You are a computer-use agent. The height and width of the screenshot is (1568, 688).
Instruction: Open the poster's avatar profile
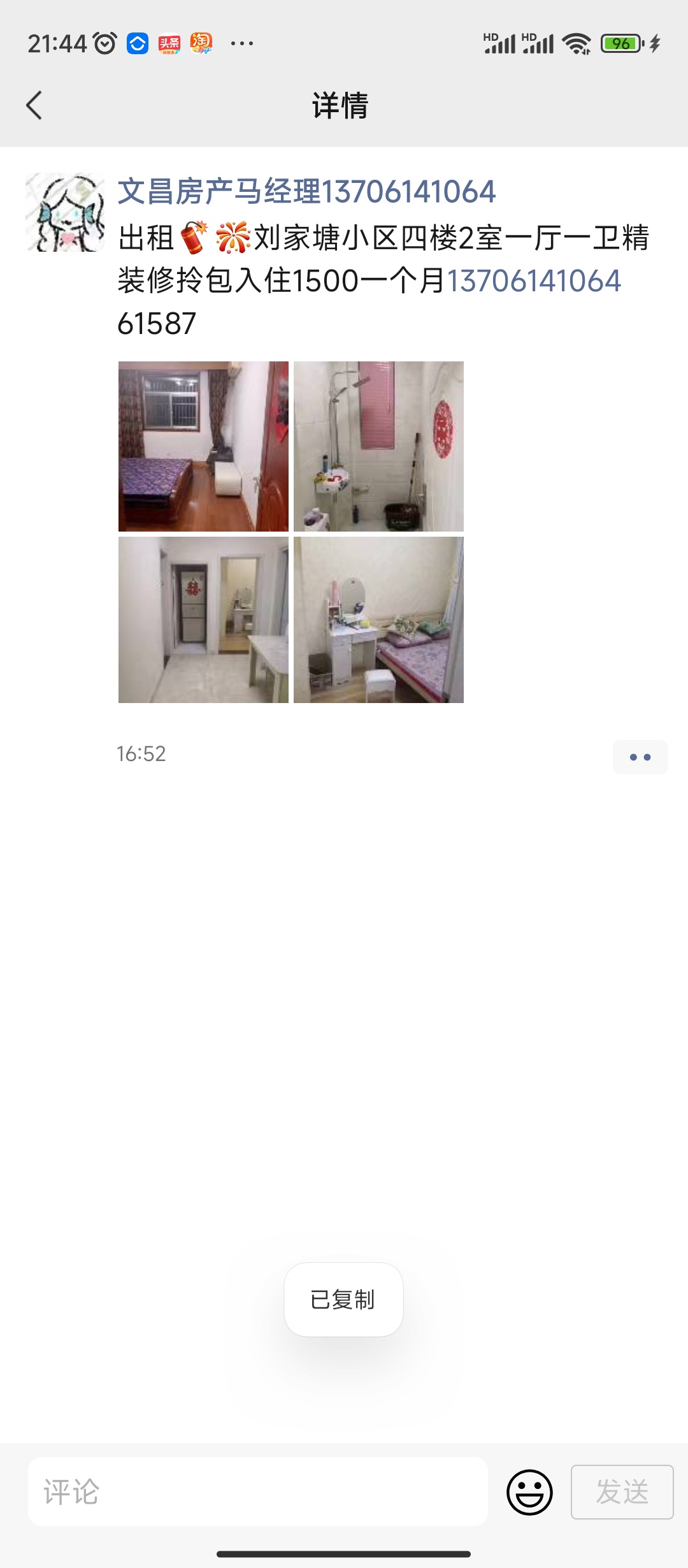[65, 212]
